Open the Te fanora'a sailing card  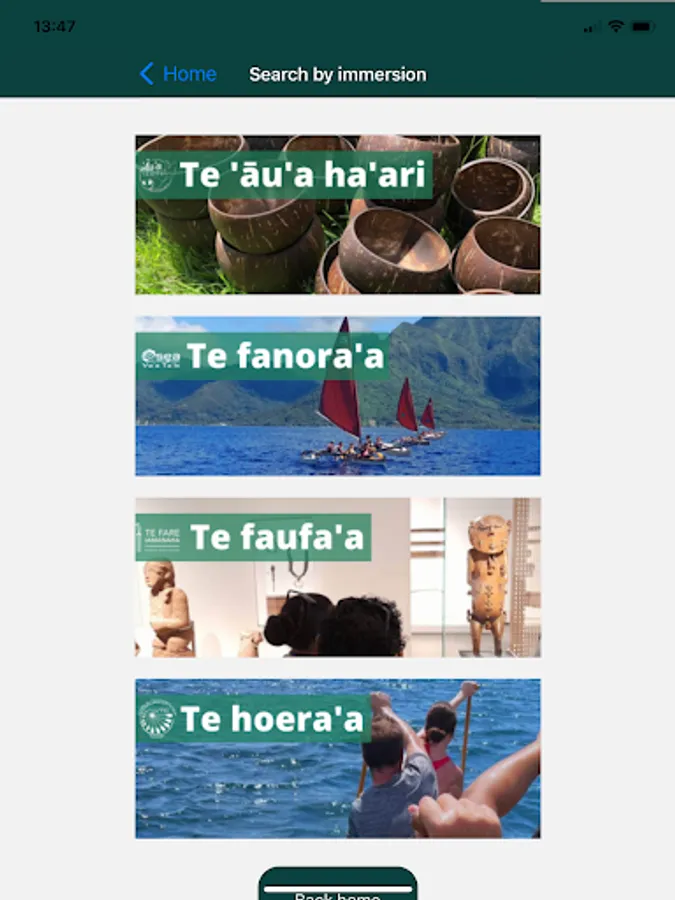pos(338,396)
